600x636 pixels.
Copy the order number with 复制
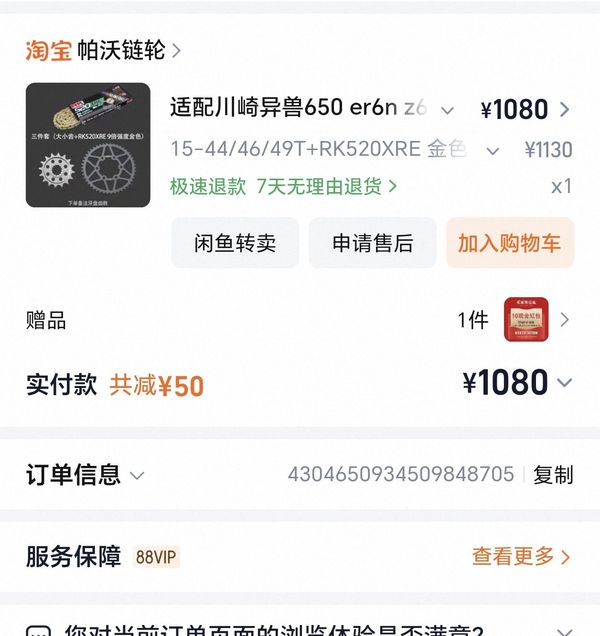[553, 475]
